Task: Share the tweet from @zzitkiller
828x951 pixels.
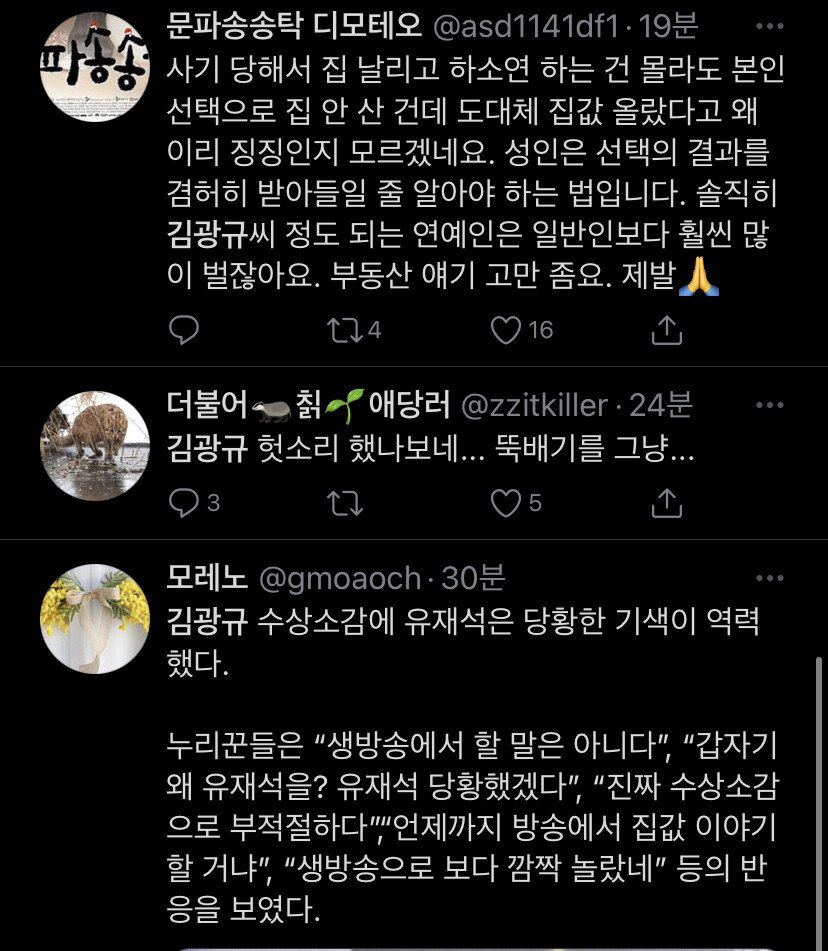Action: [x=667, y=503]
